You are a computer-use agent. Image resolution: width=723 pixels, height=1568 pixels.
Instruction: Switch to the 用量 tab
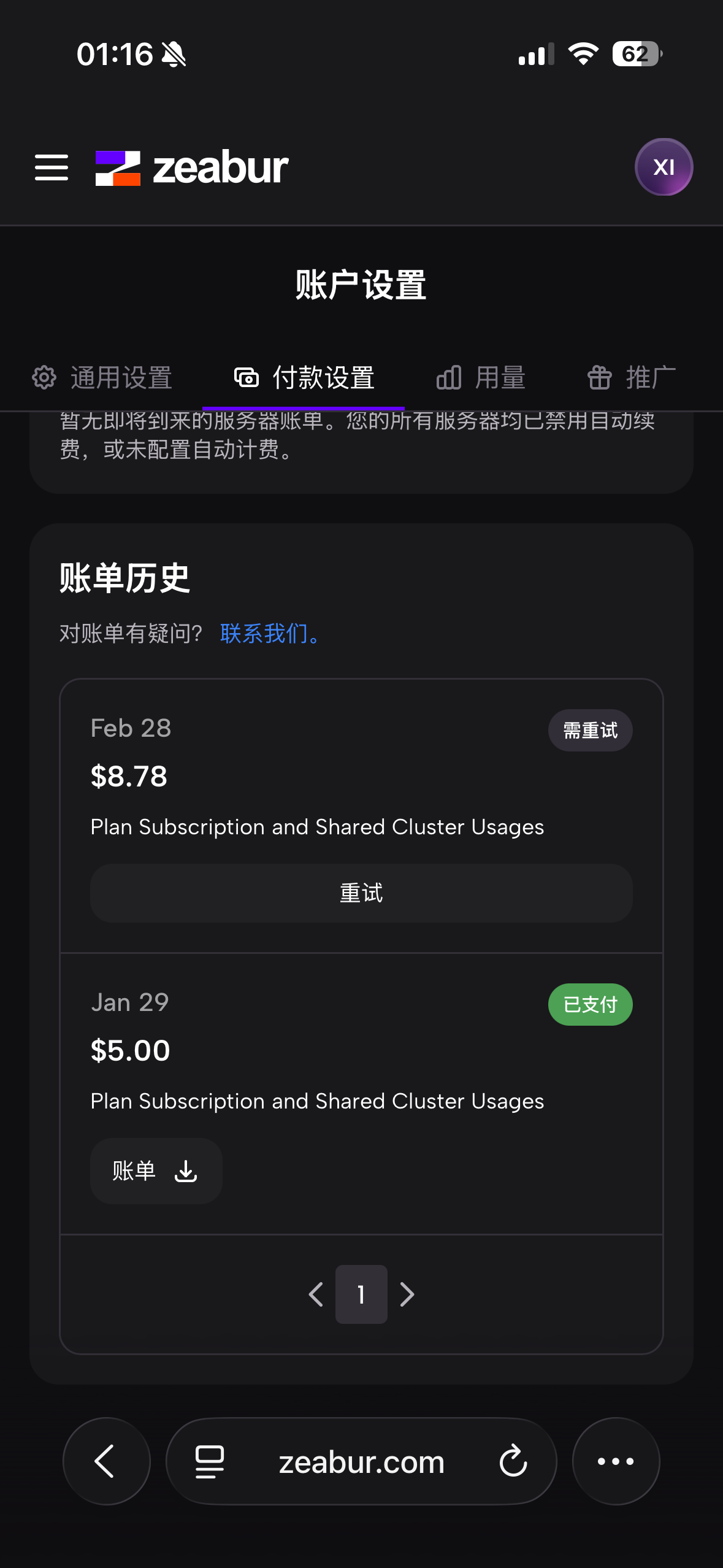(481, 377)
